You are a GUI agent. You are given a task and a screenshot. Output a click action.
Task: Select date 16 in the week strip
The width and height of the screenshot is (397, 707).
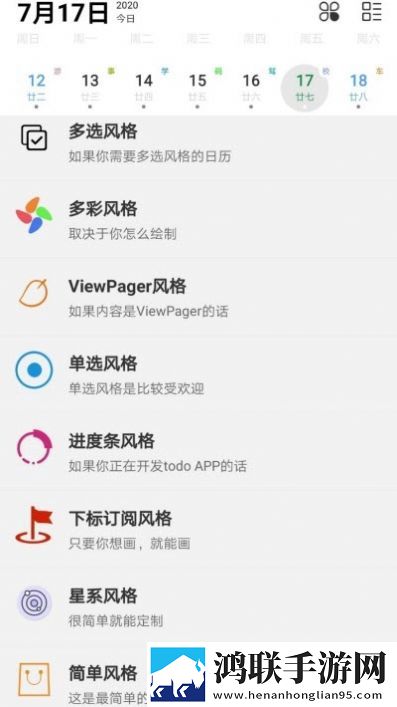[251, 87]
